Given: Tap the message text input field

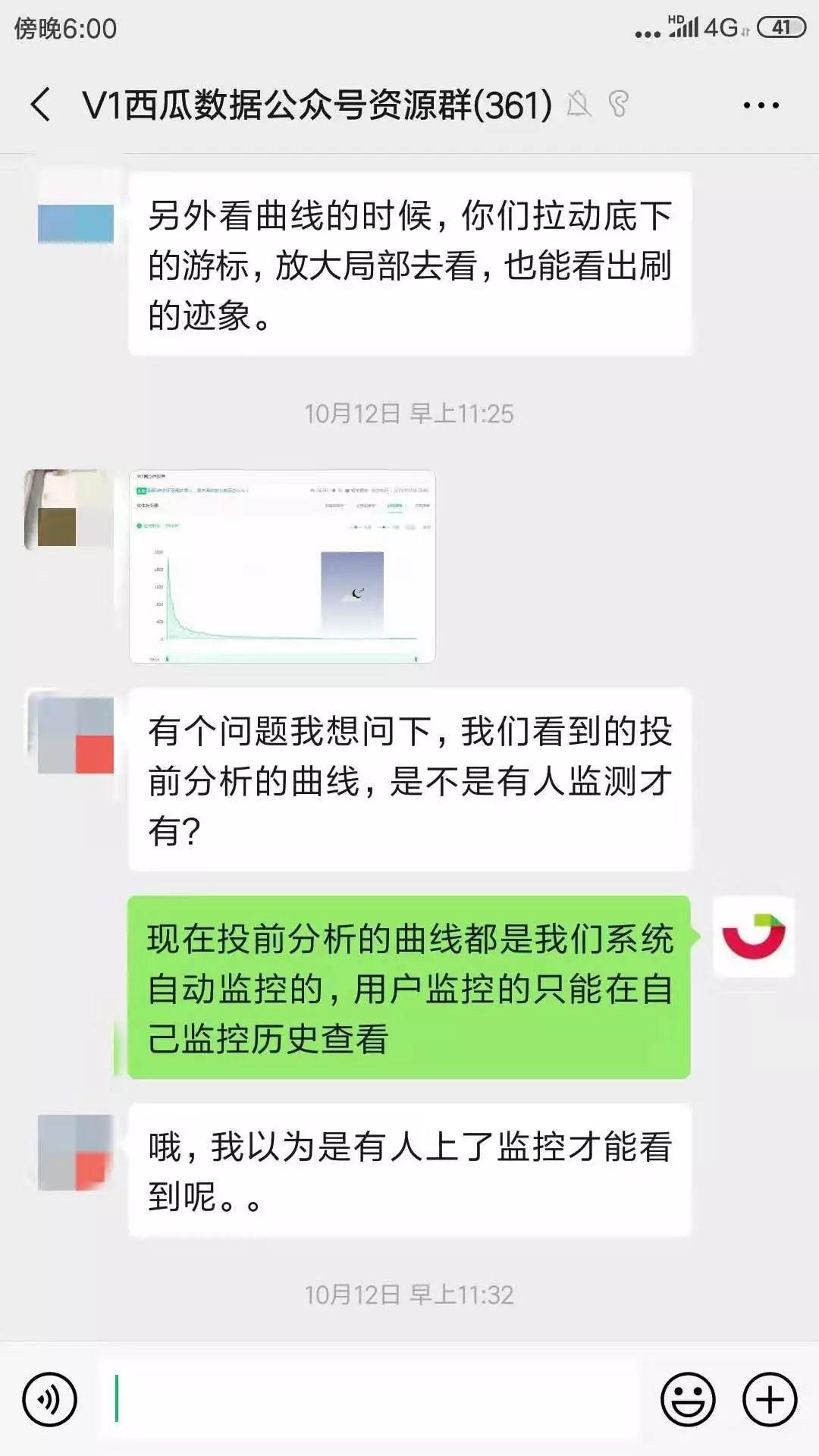Looking at the screenshot, I should point(372,1399).
